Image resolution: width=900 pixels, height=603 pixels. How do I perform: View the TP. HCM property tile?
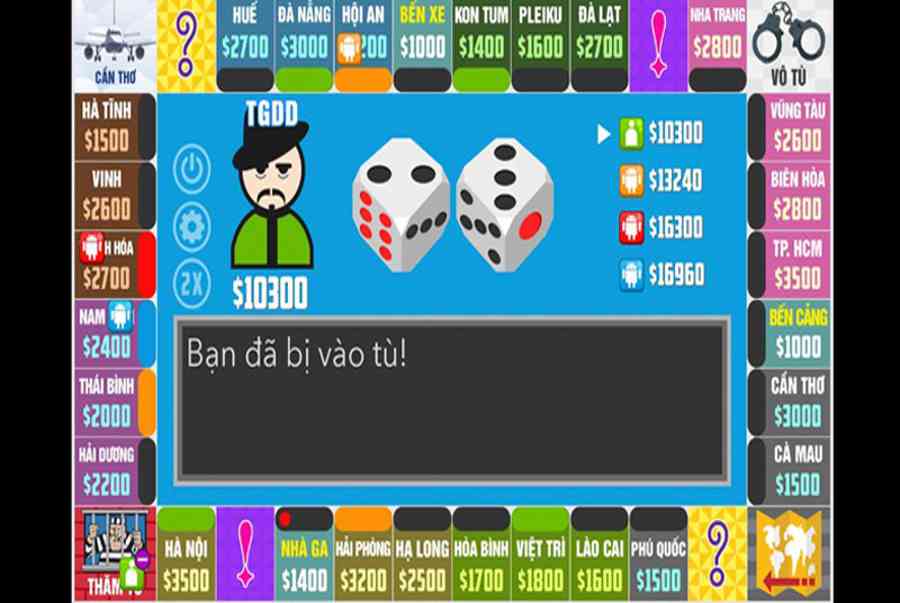click(x=797, y=262)
